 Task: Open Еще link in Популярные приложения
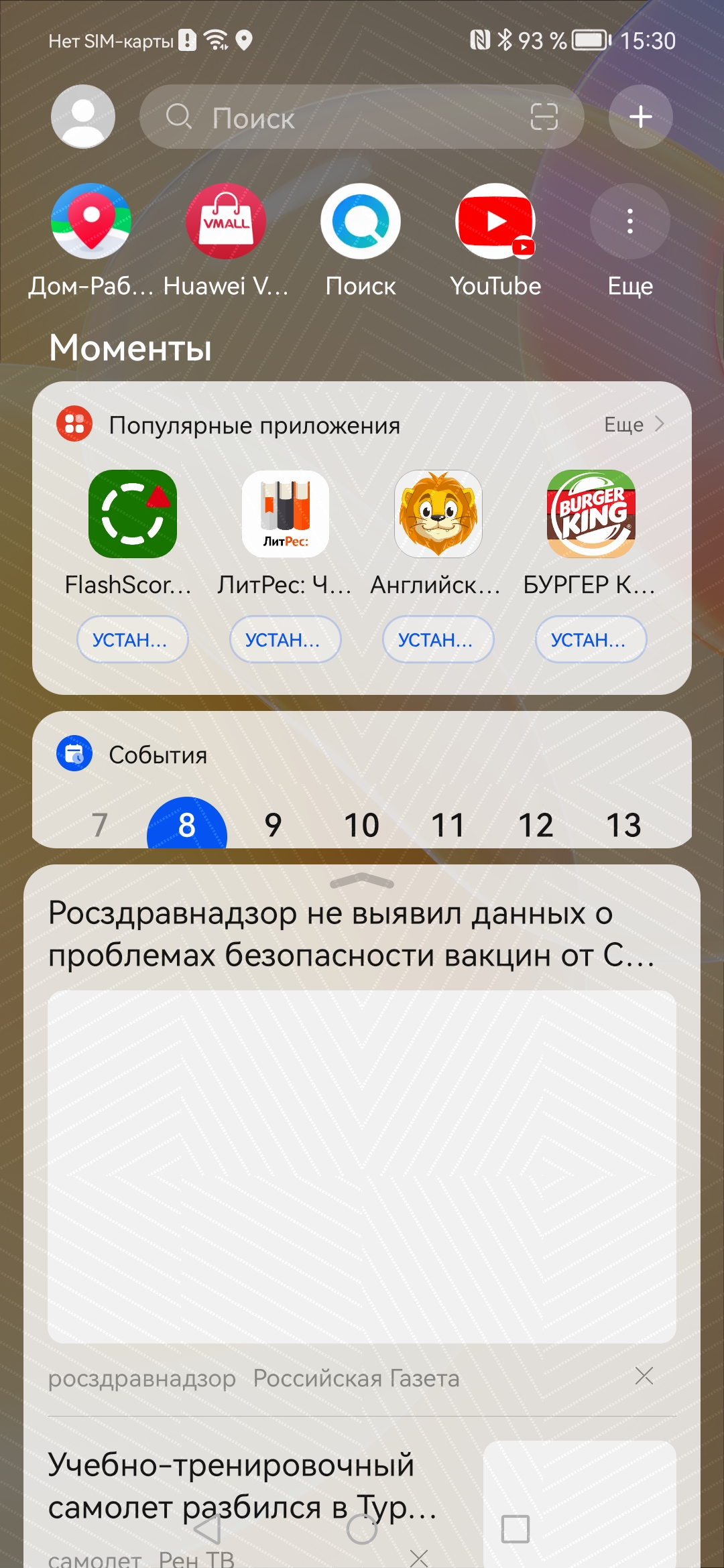point(633,425)
